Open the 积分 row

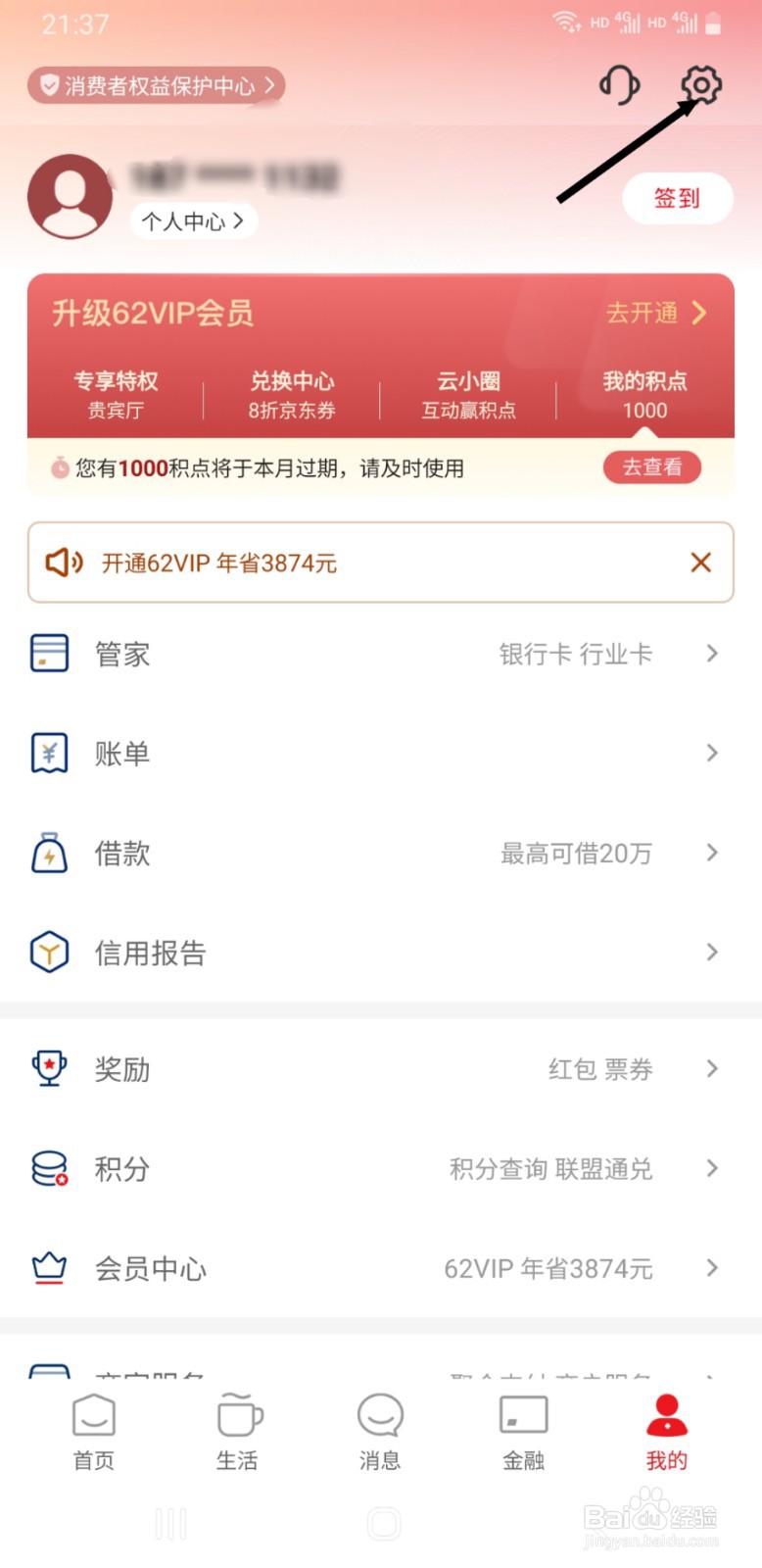pyautogui.click(x=381, y=1169)
